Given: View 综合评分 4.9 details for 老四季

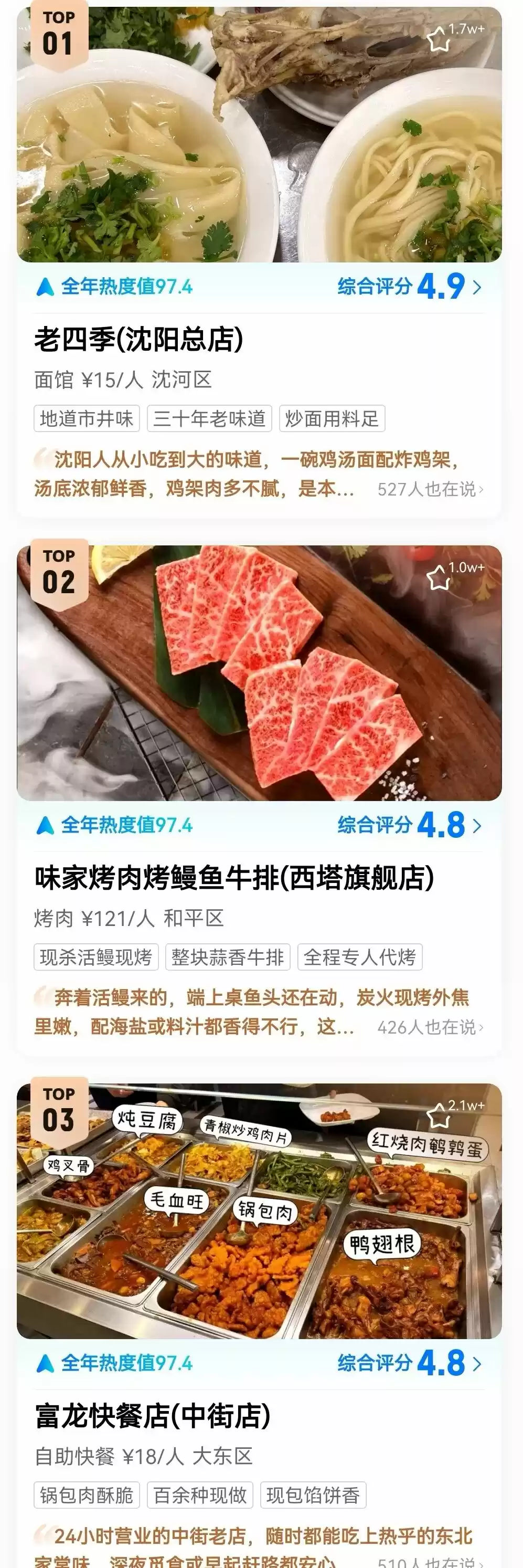Looking at the screenshot, I should 409,286.
